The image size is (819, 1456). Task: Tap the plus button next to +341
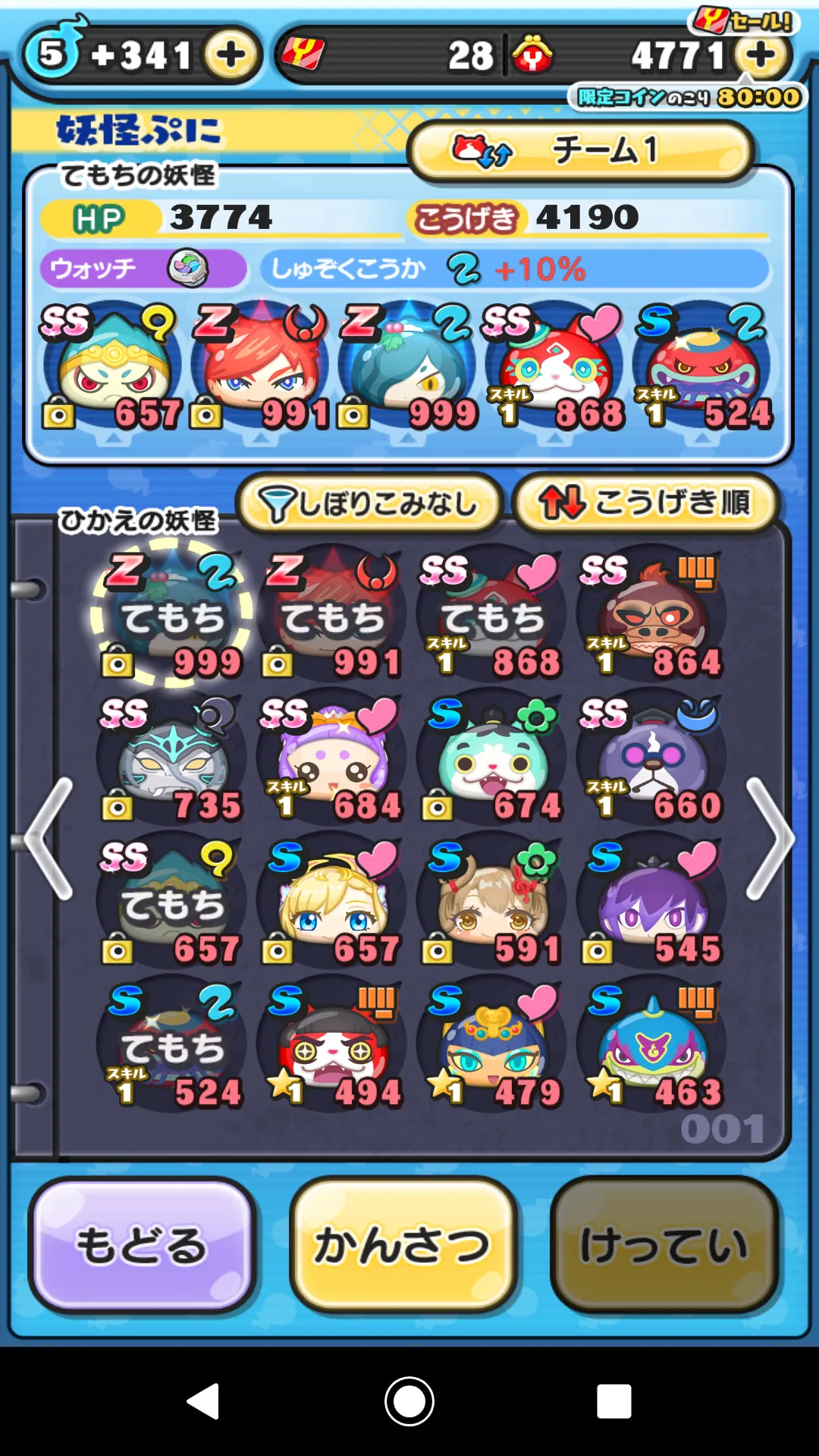click(231, 55)
